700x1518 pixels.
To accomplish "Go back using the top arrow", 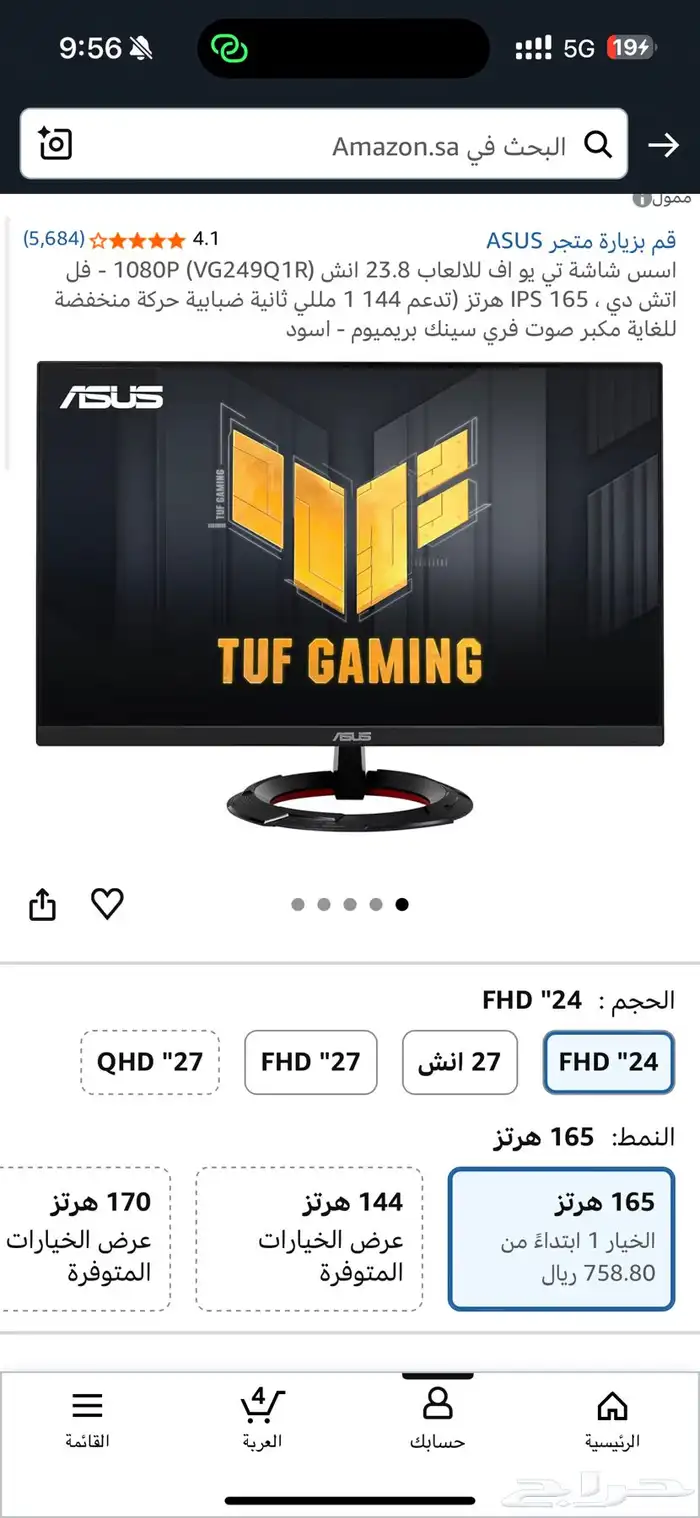I will (663, 146).
